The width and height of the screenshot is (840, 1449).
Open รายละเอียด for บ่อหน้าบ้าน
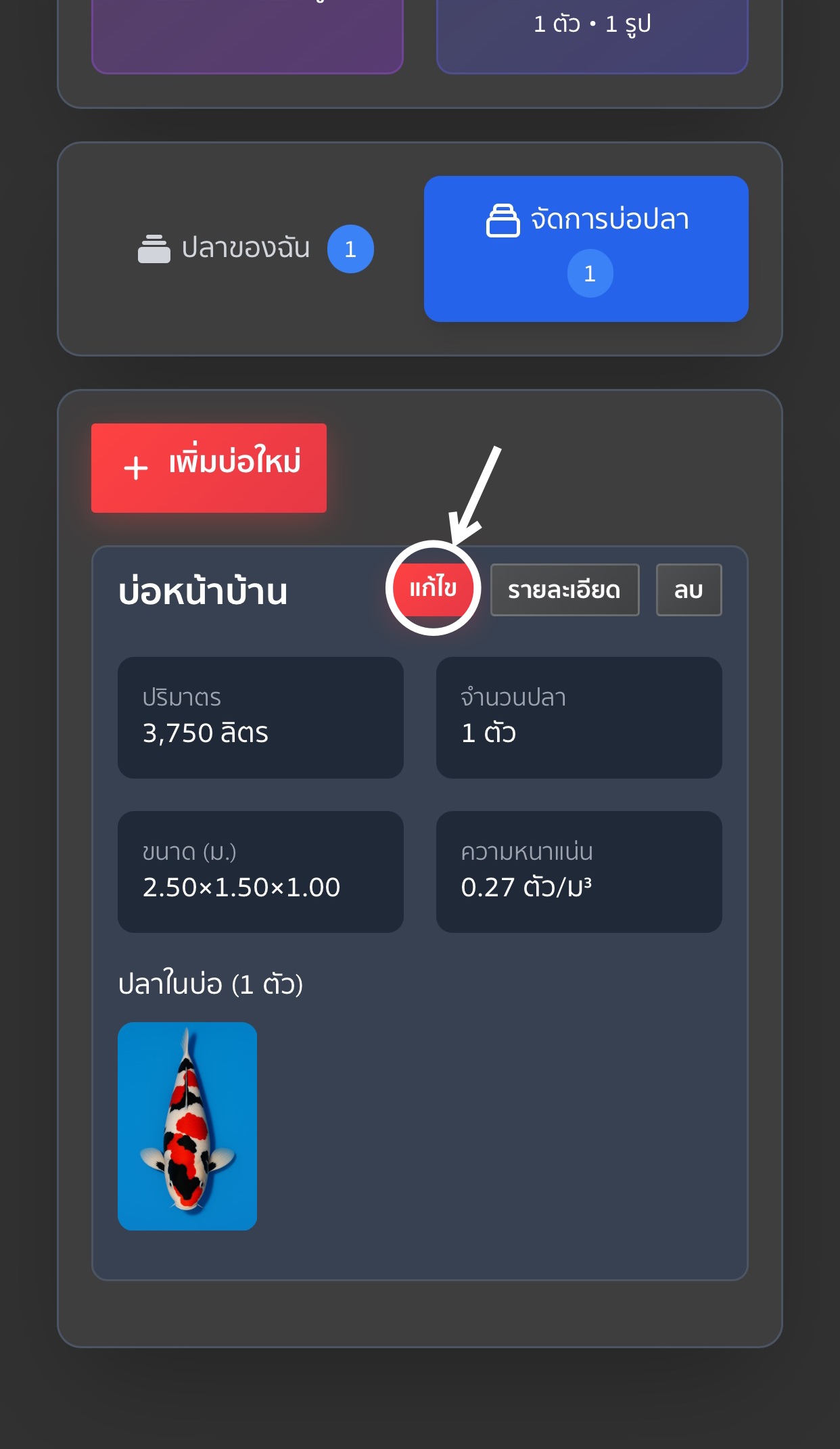click(x=564, y=590)
